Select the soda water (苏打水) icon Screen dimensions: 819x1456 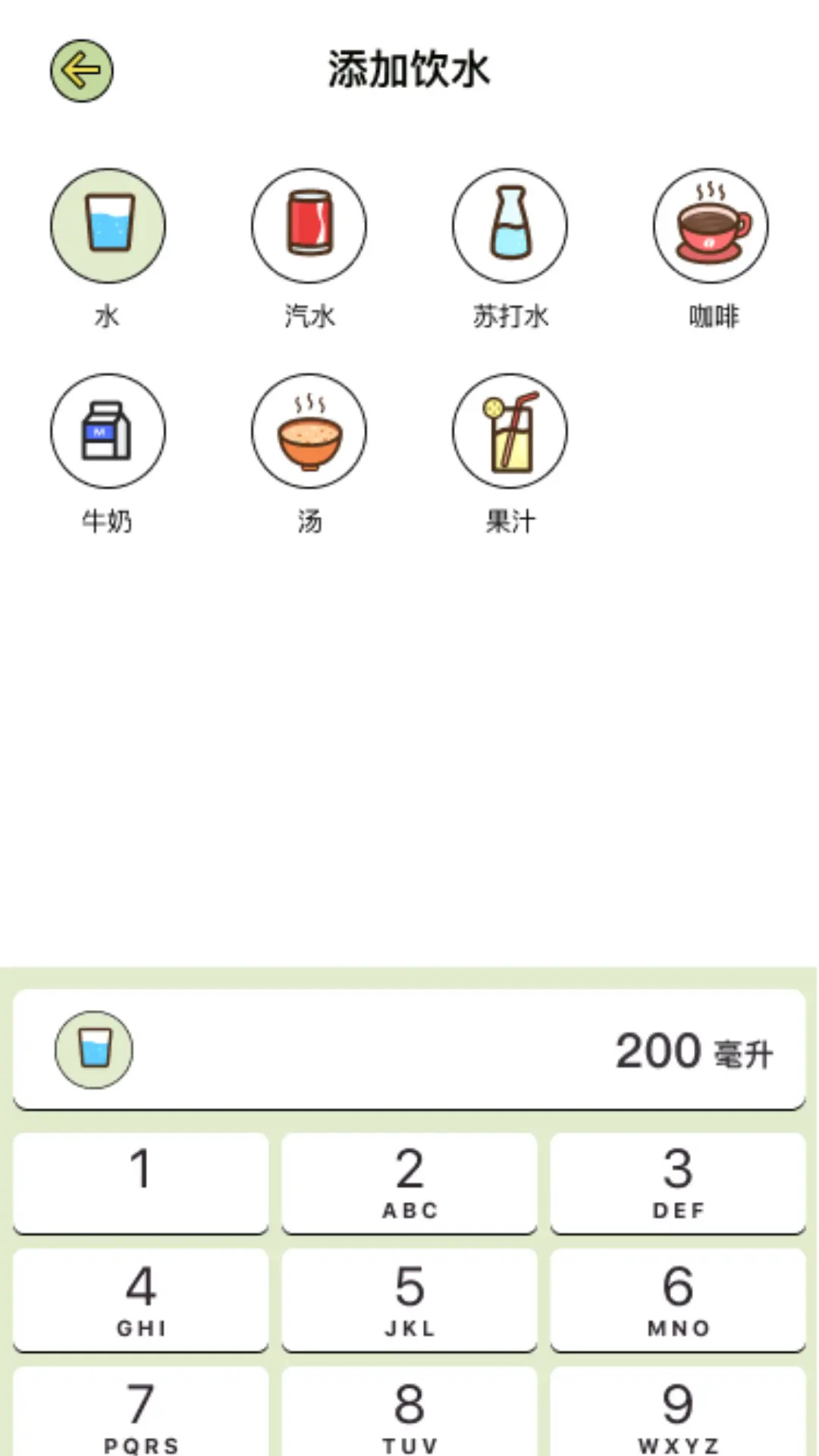point(510,225)
